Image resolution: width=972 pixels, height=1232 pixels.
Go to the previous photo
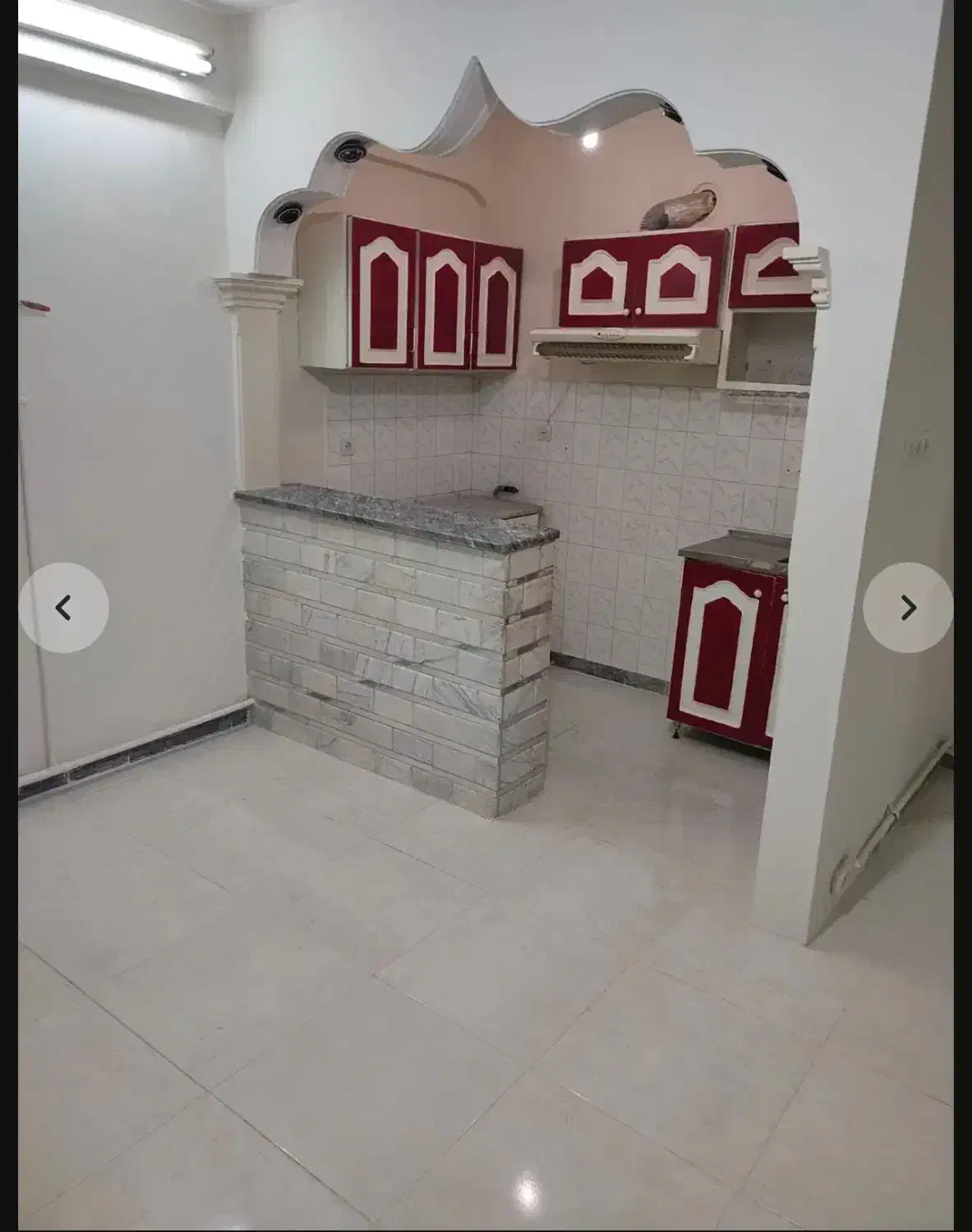coord(63,608)
